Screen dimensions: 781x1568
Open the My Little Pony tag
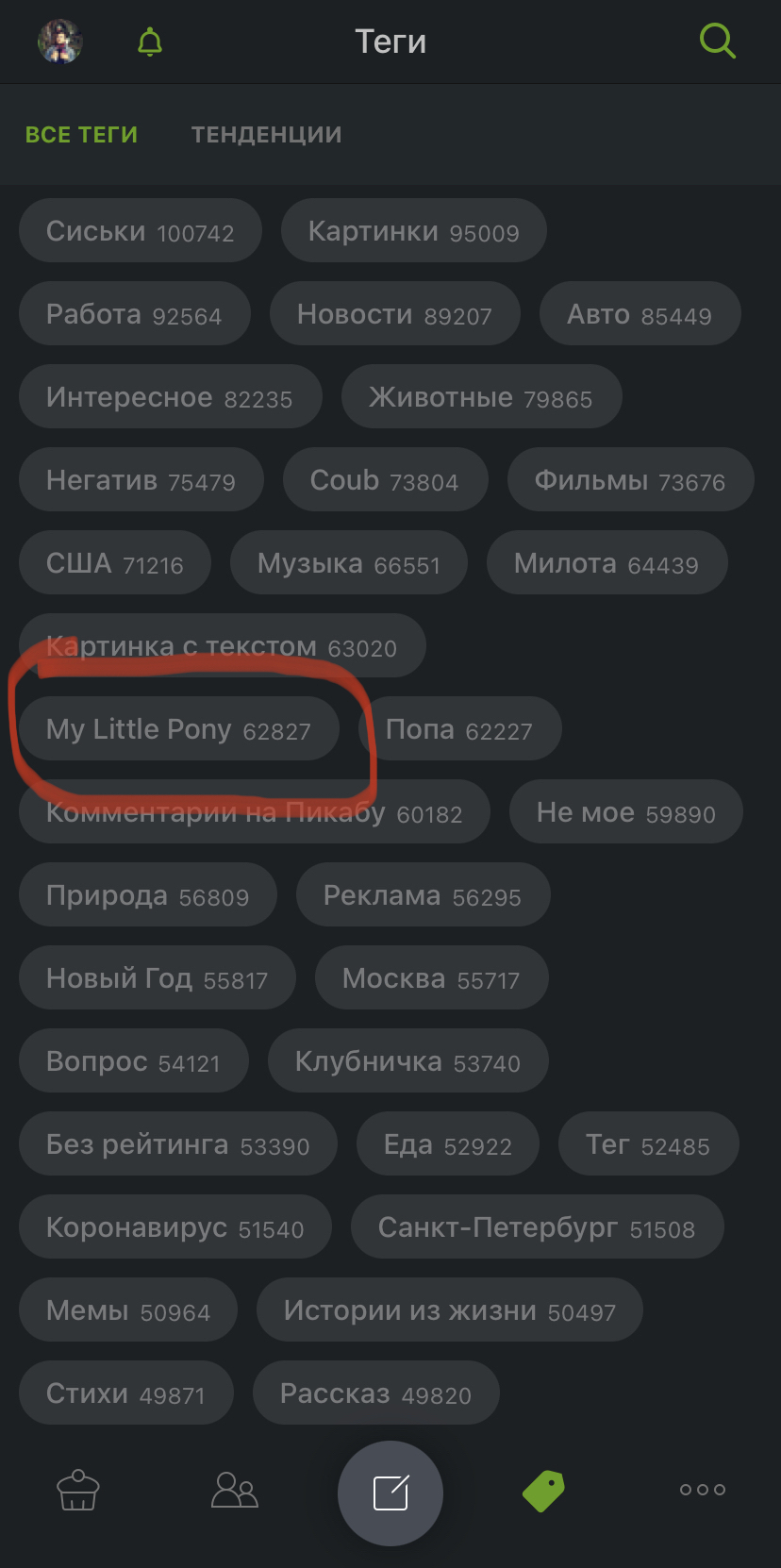coord(178,729)
